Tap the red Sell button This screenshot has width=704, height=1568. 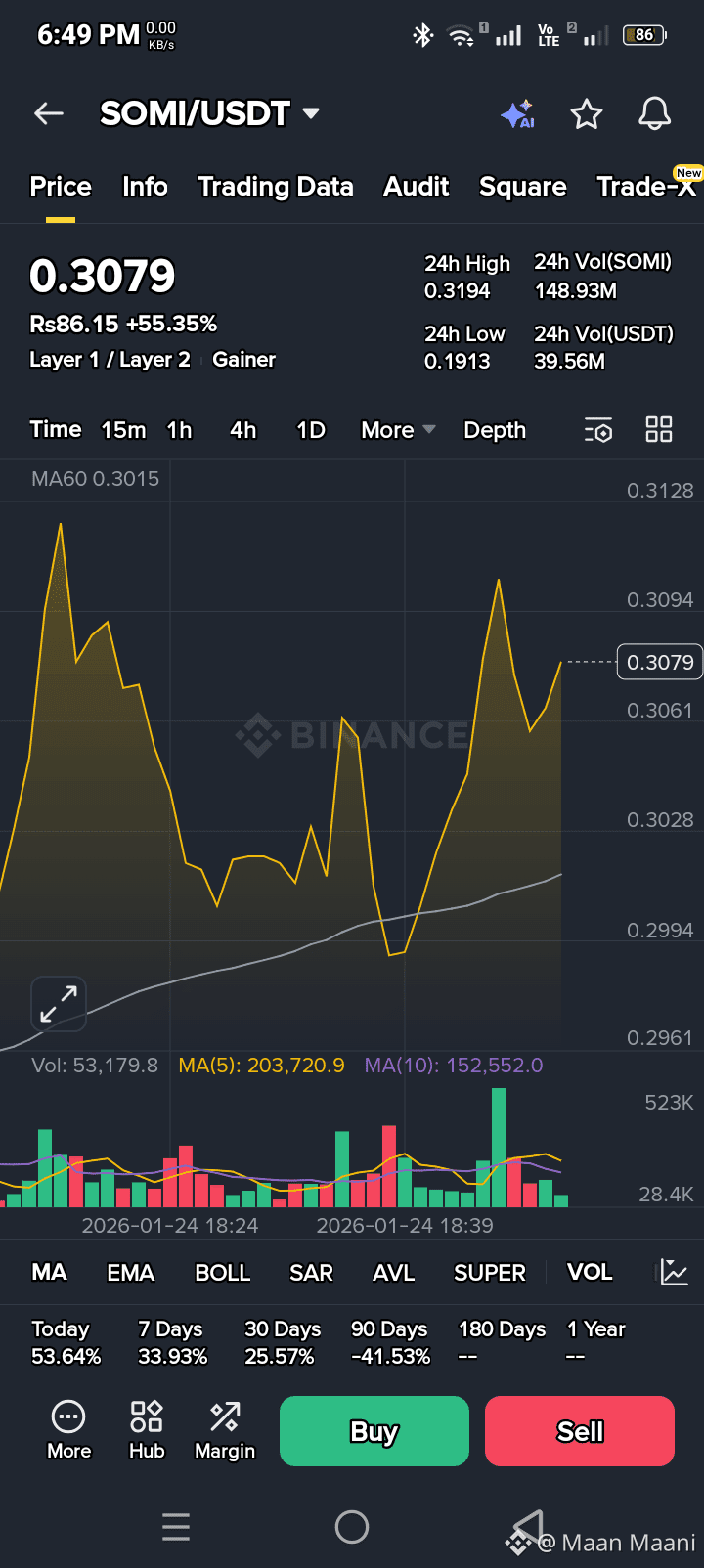point(579,1431)
